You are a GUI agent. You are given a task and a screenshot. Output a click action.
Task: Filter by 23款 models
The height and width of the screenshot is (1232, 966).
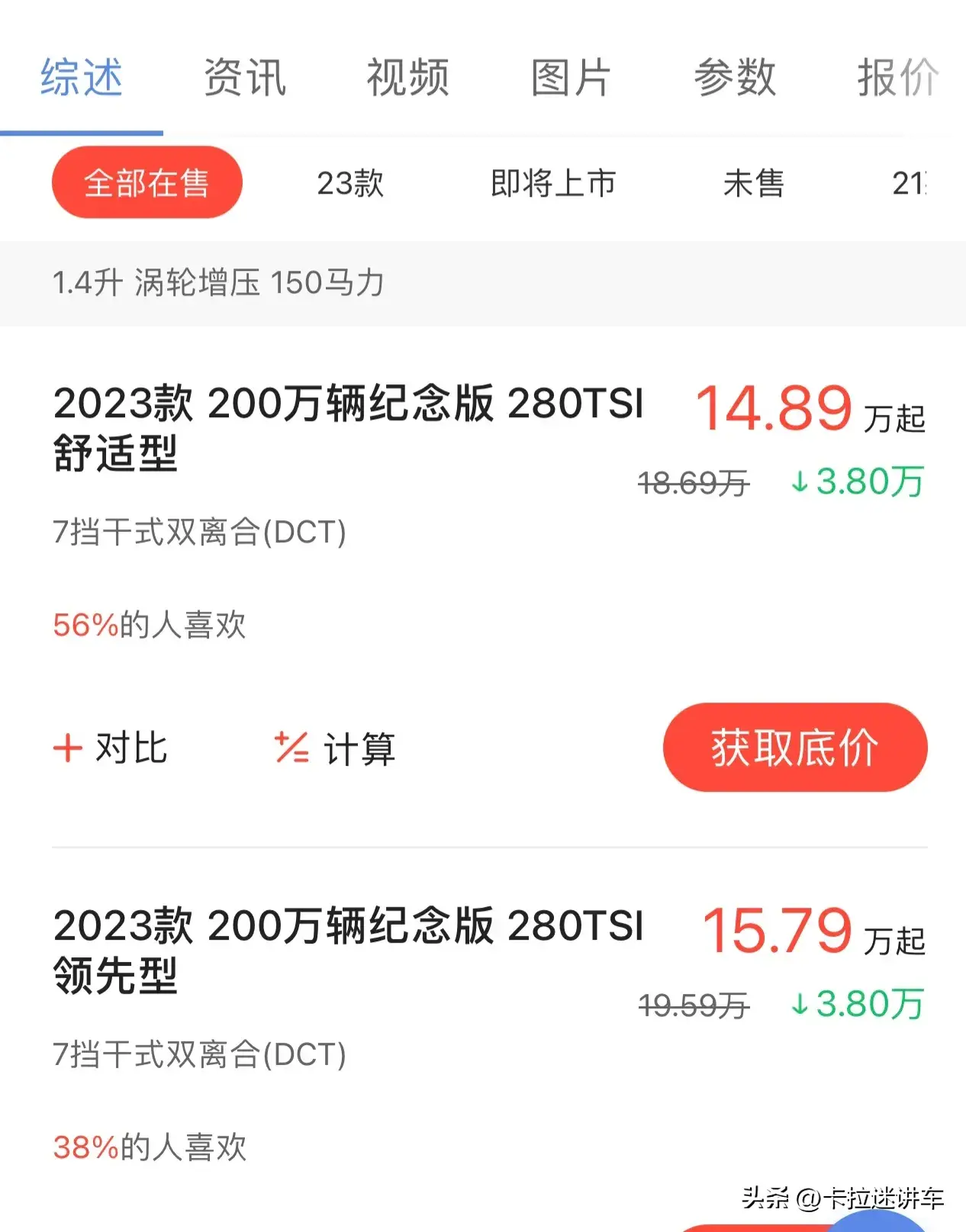click(350, 183)
